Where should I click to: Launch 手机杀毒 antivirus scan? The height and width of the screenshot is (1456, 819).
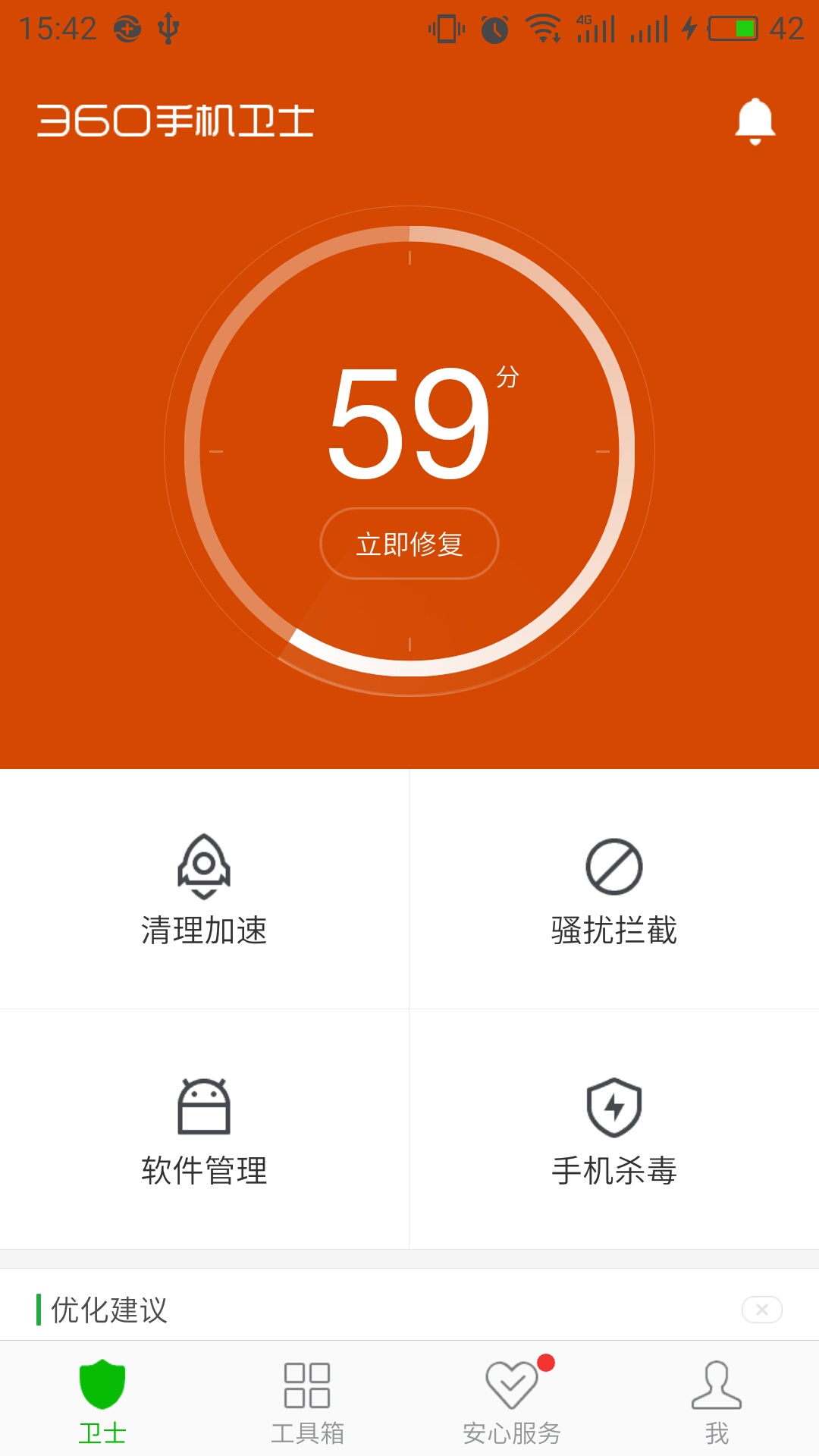[x=613, y=1130]
